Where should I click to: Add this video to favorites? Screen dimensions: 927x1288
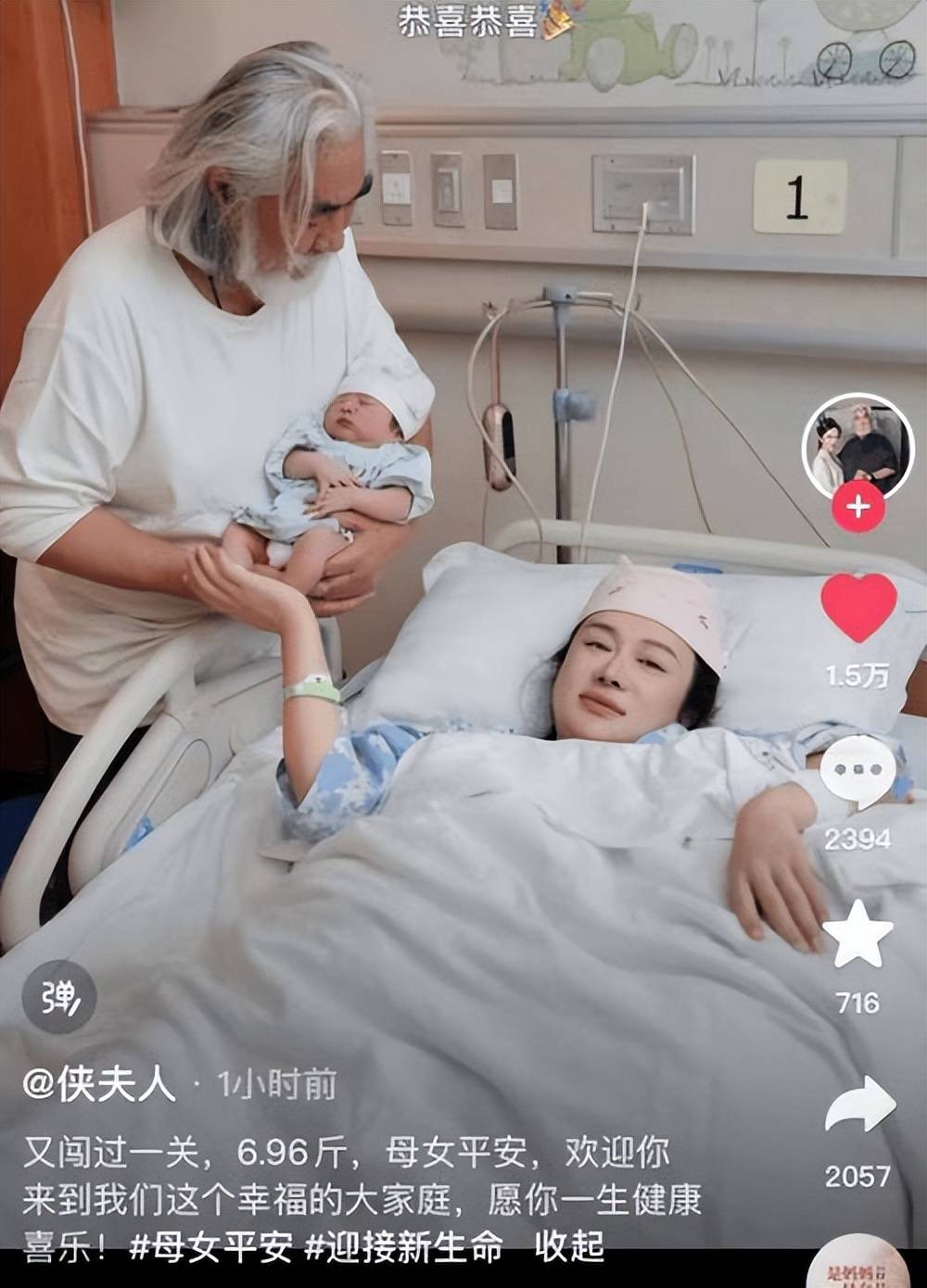(x=857, y=935)
